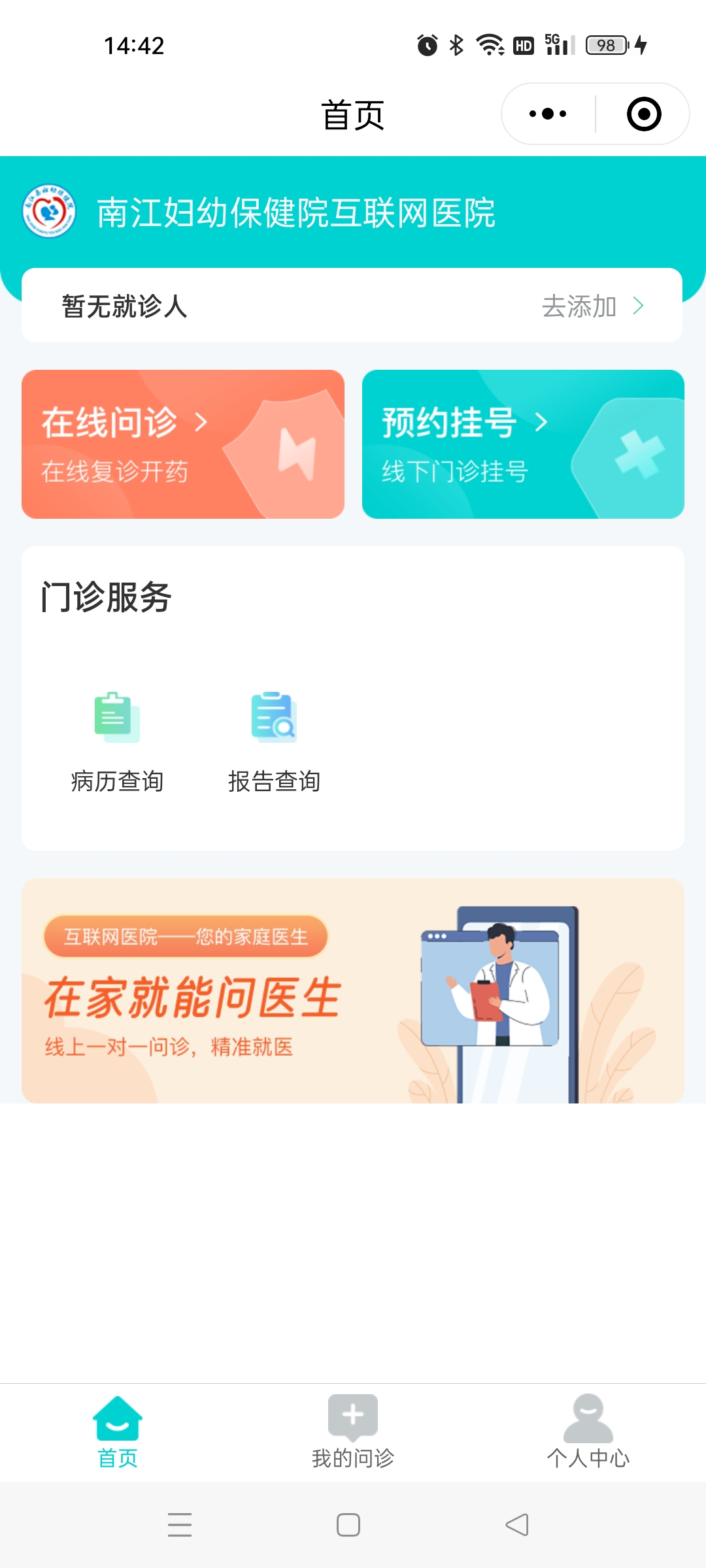Tap the 在家就能问医生 promotional banner
This screenshot has height=1568, width=706.
pos(353,993)
